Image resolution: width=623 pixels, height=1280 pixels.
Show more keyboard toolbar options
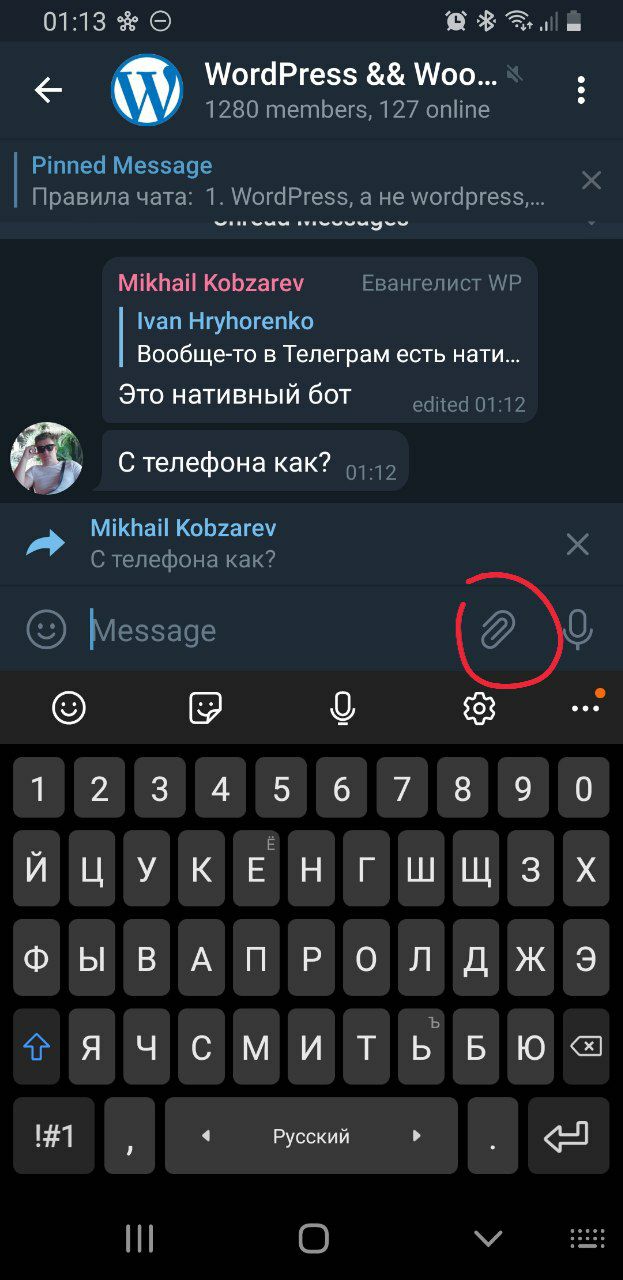585,708
